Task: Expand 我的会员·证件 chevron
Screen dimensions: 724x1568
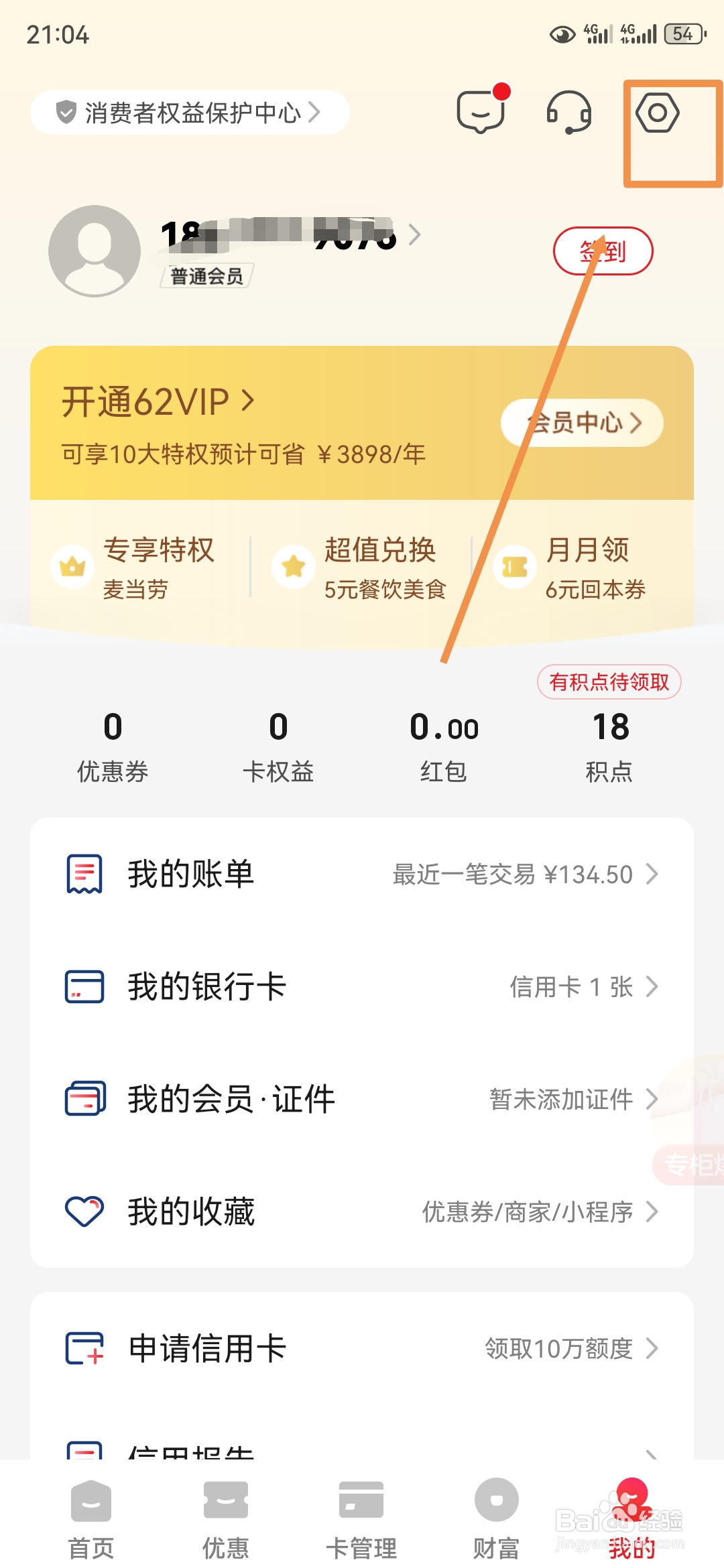Action: [654, 1098]
